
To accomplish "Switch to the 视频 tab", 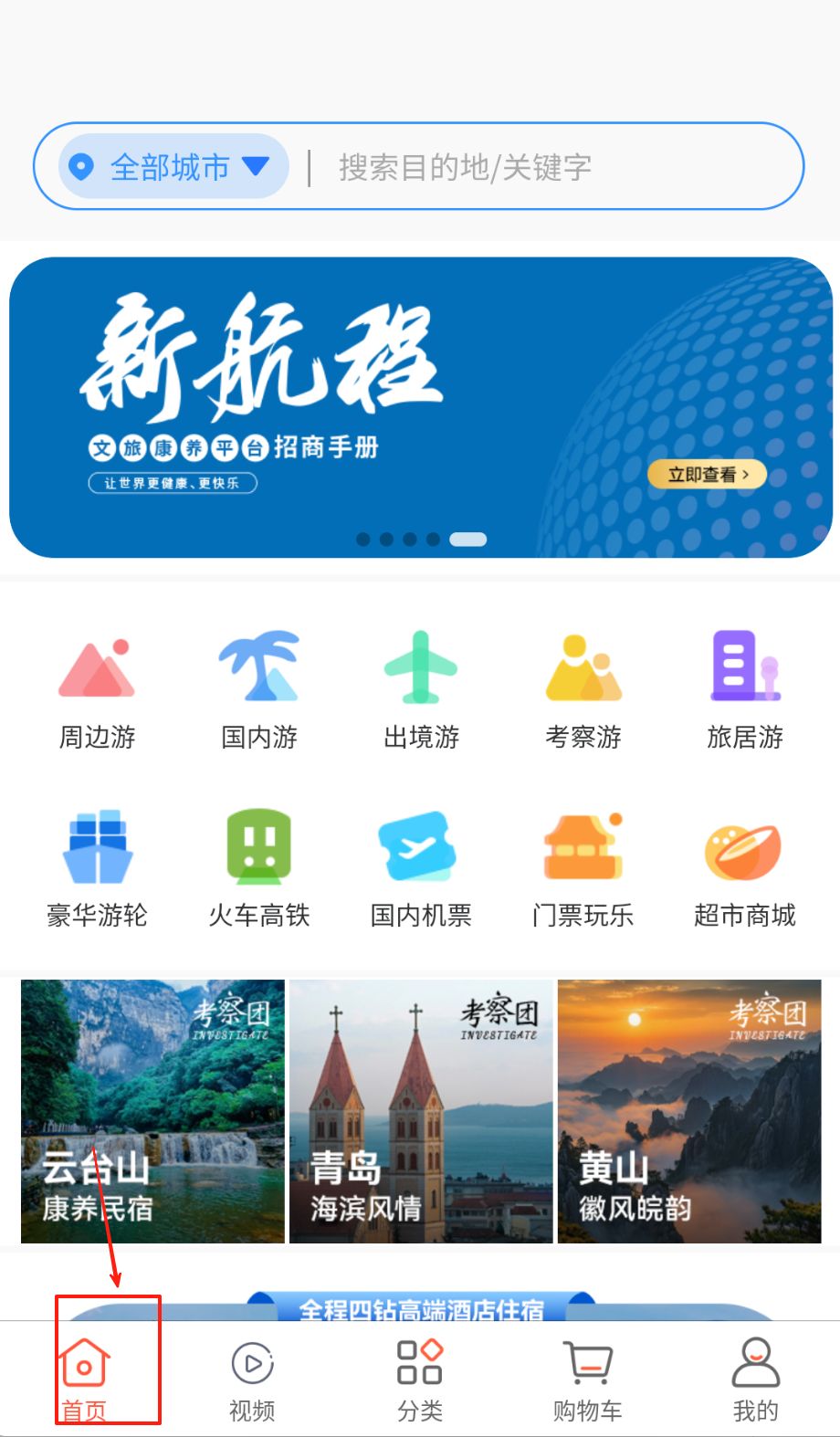I will (252, 1379).
